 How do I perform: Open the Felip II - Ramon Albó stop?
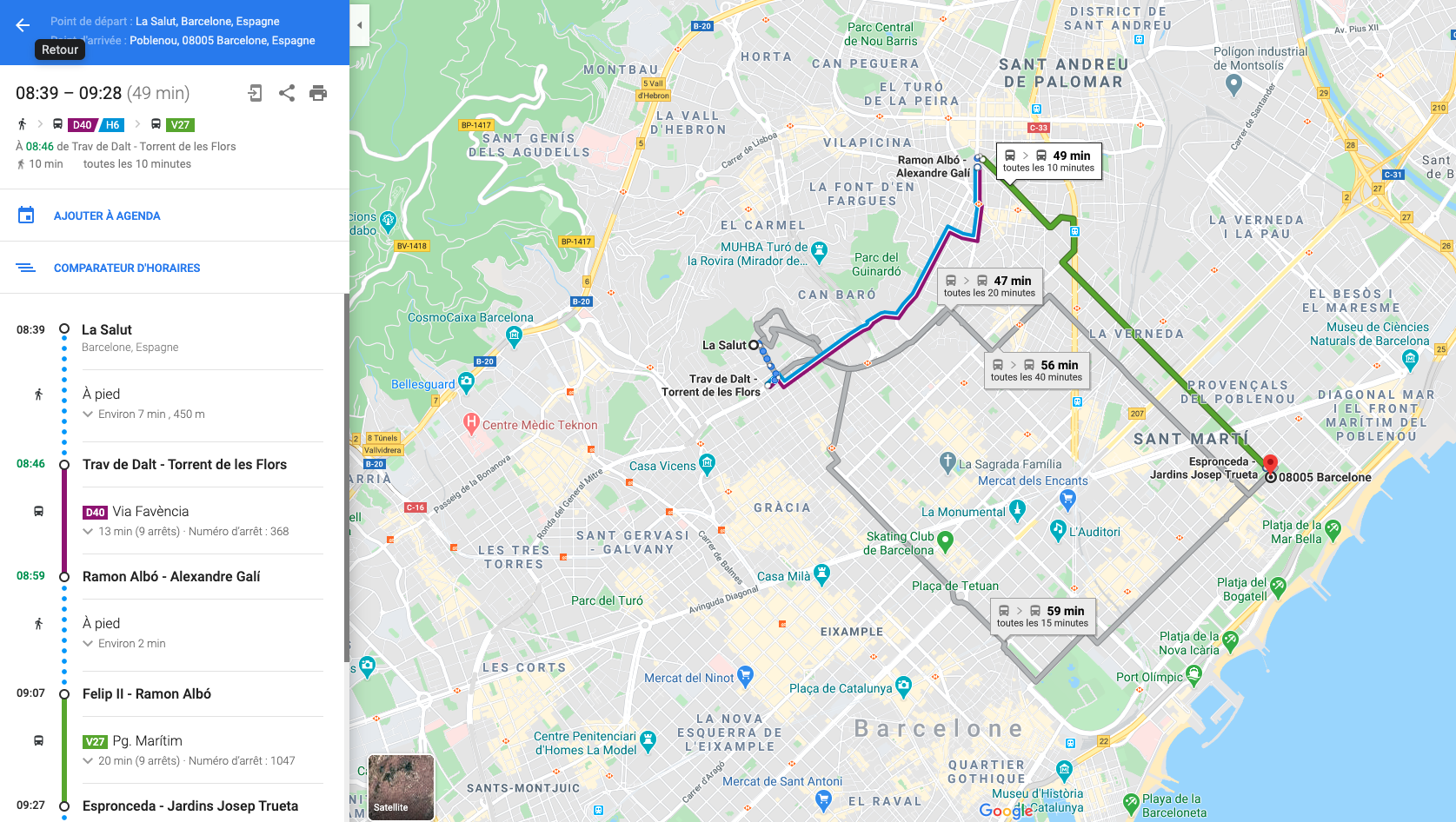tap(147, 693)
